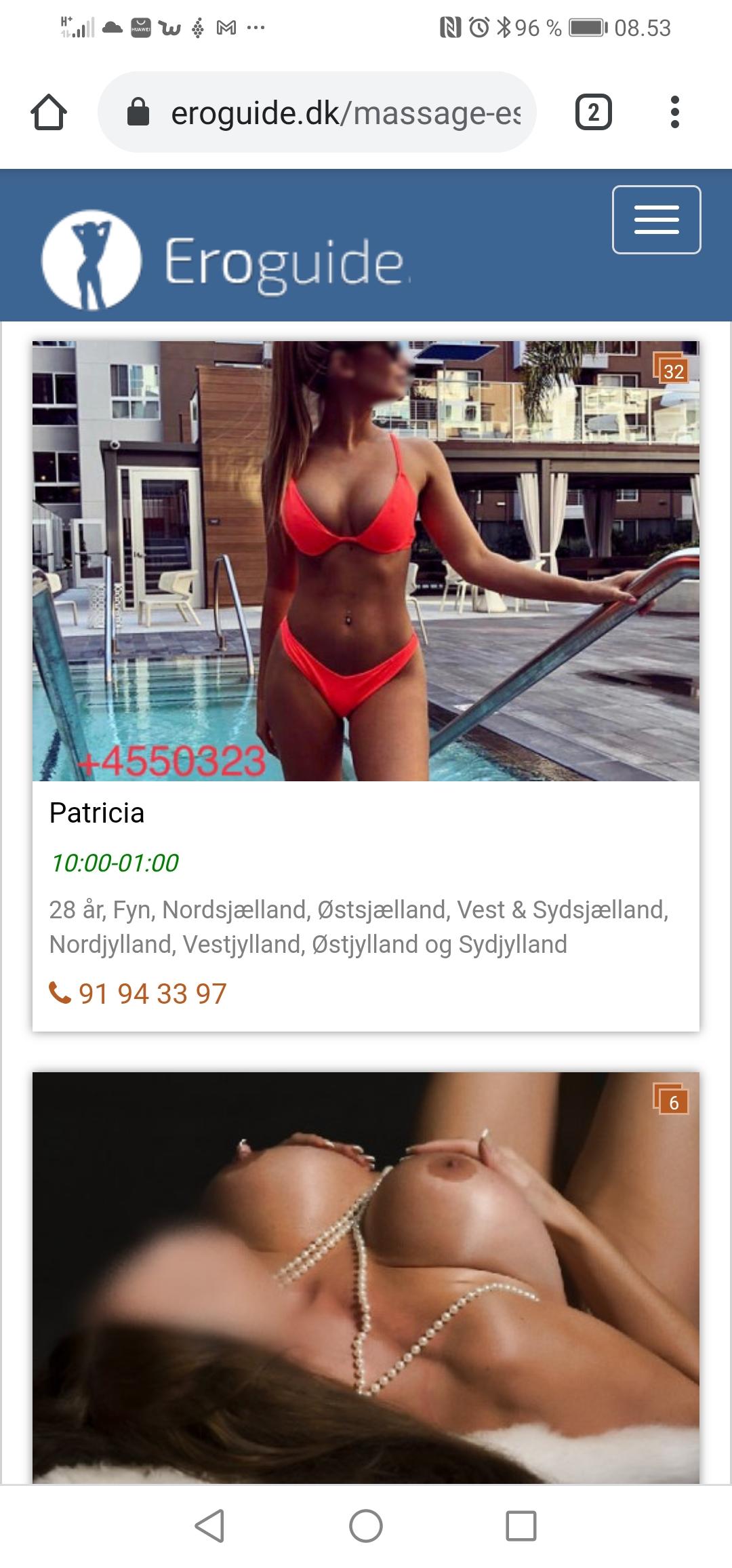Tap the system home button
This screenshot has width=732, height=1568.
tap(366, 1525)
